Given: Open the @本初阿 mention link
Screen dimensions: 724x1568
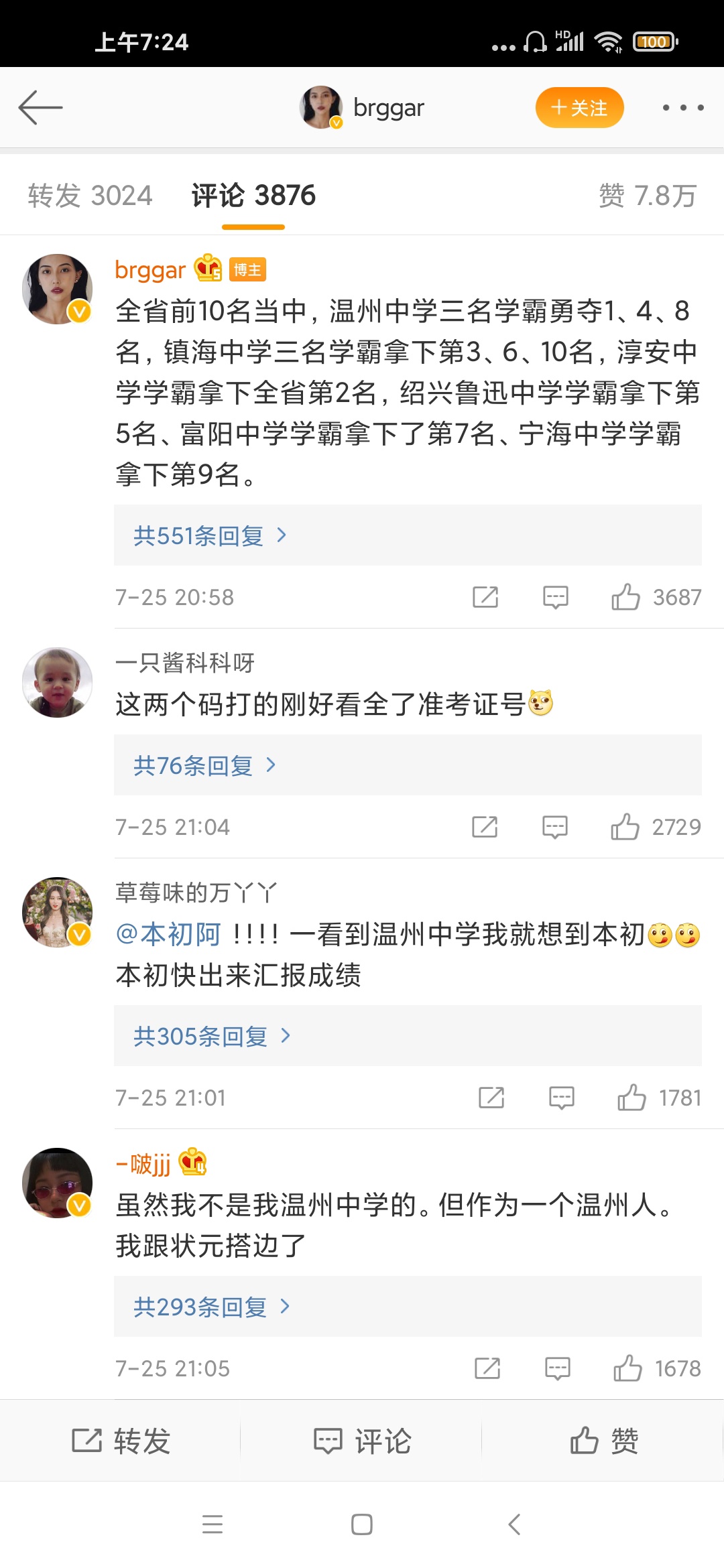Looking at the screenshot, I should (x=168, y=934).
